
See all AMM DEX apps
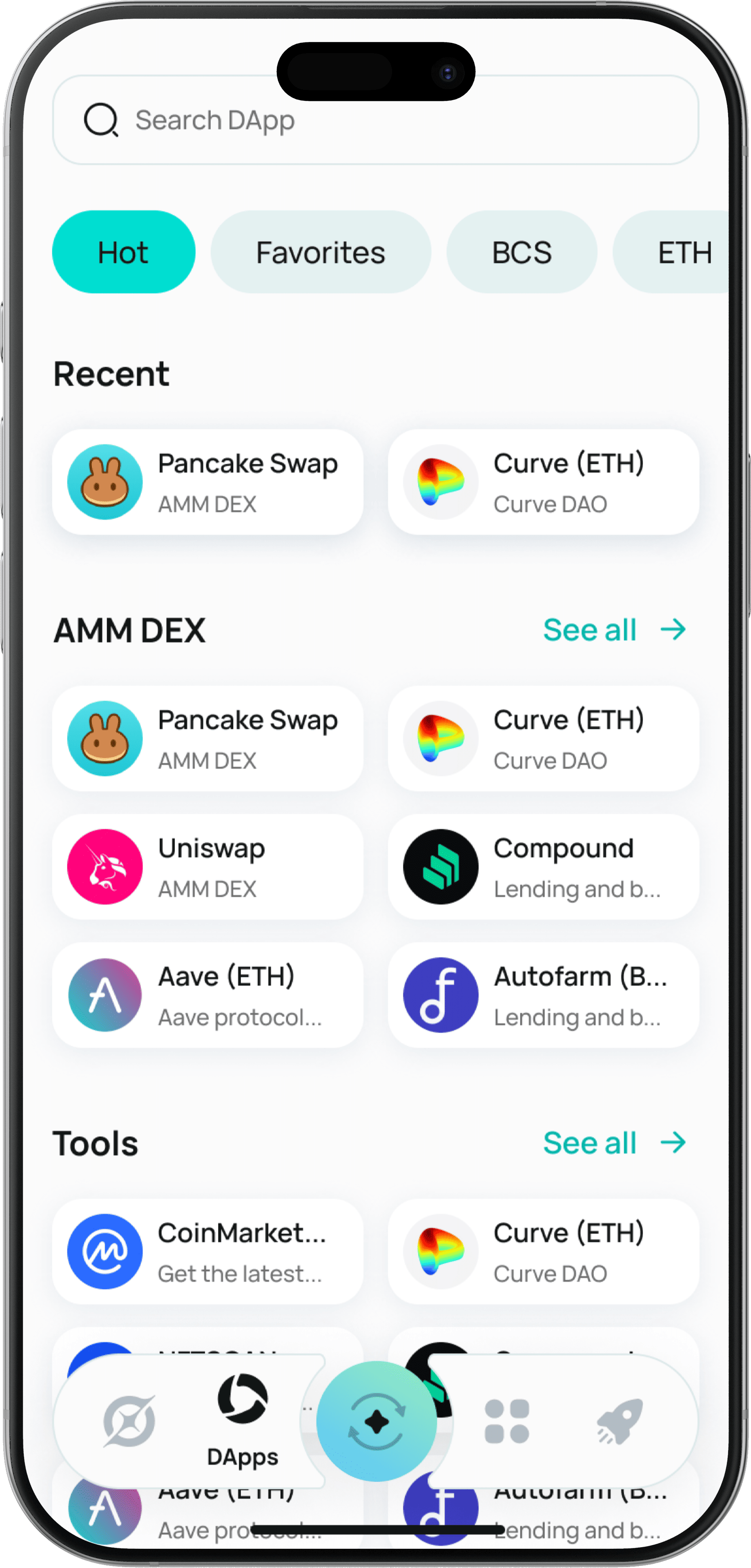coord(613,629)
